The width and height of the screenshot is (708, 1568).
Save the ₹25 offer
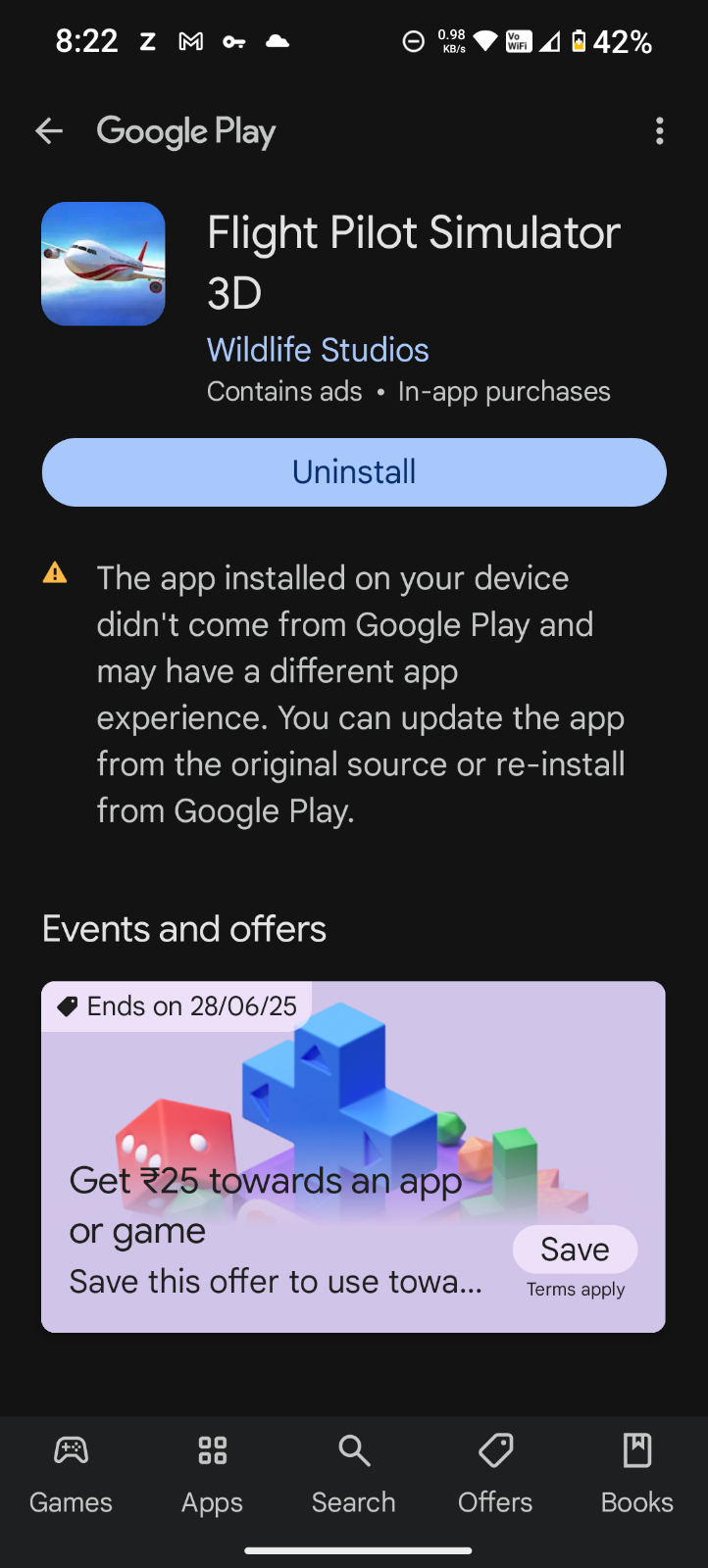[575, 1249]
